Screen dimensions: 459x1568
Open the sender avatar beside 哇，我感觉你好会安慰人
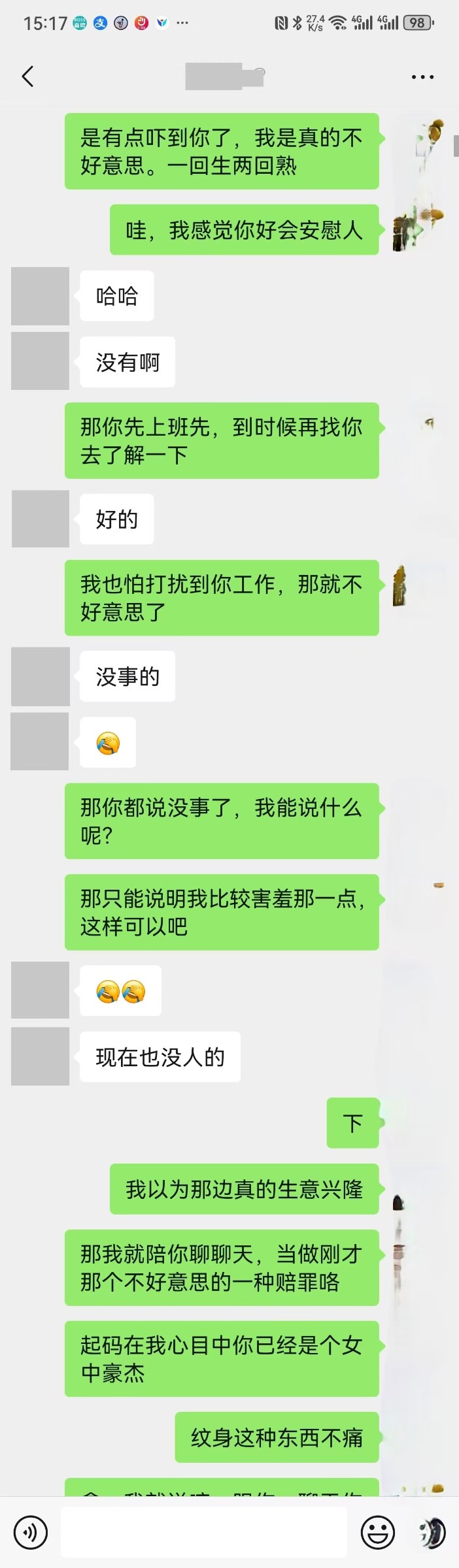click(418, 229)
